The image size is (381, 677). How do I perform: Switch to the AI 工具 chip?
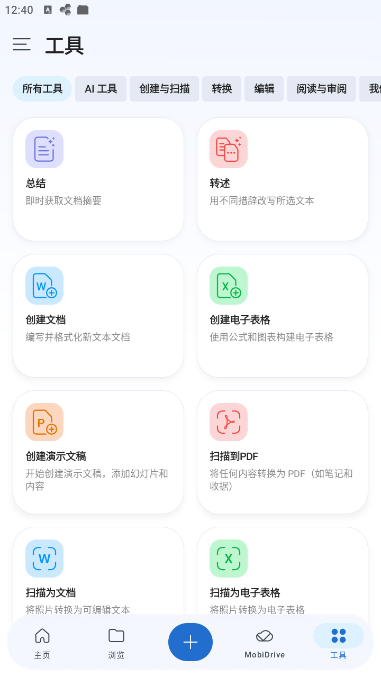(x=101, y=89)
